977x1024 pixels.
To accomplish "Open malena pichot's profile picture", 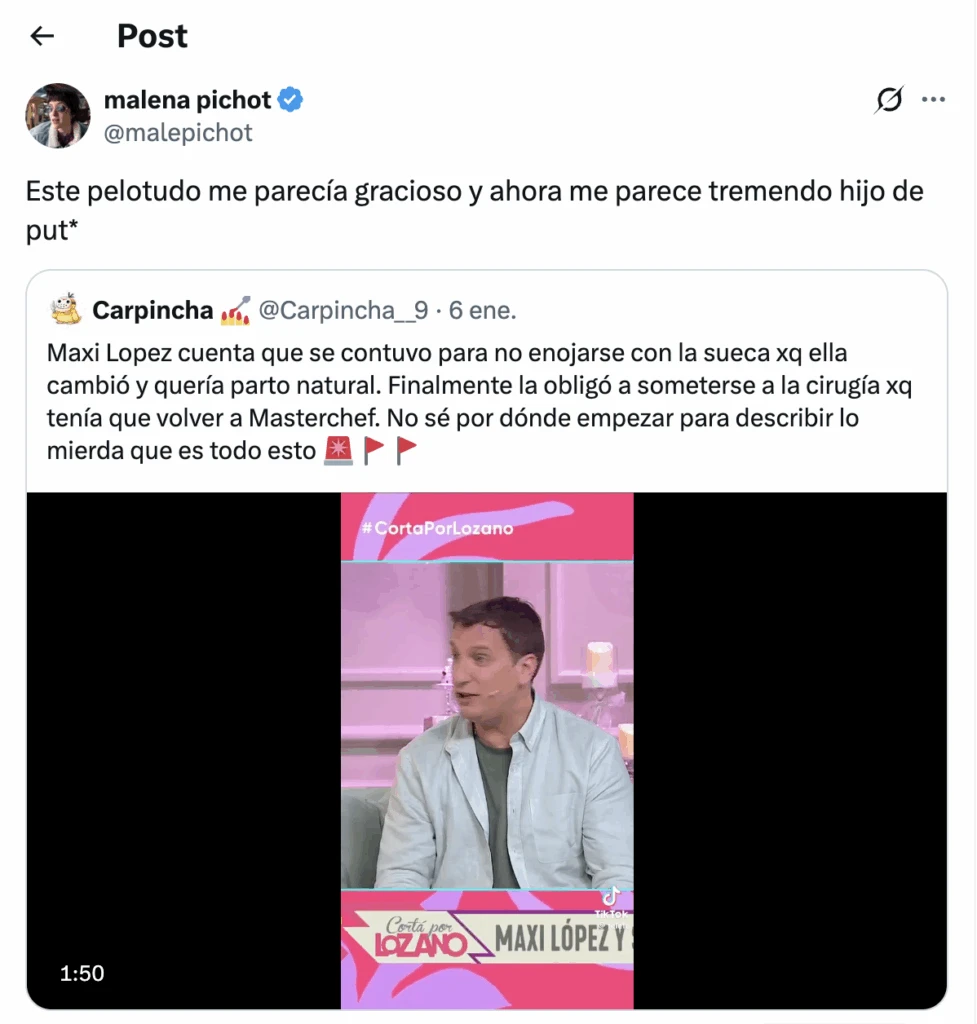I will [58, 116].
